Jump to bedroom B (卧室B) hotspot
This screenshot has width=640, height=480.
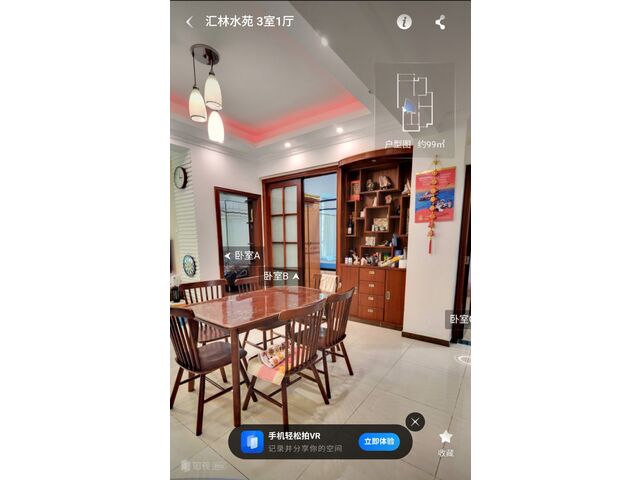[x=281, y=276]
